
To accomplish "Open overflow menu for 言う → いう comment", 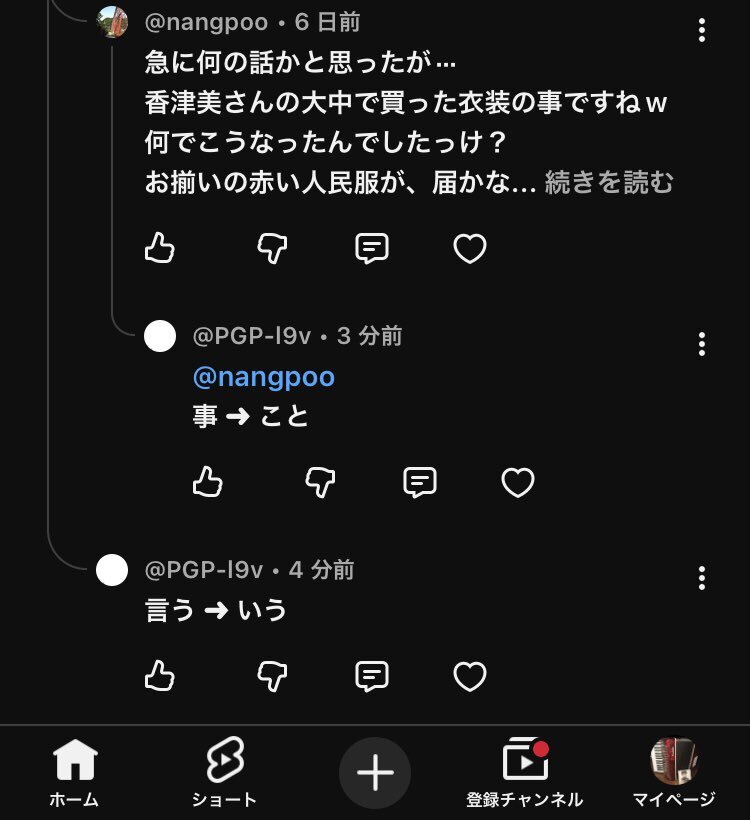I will (x=702, y=577).
